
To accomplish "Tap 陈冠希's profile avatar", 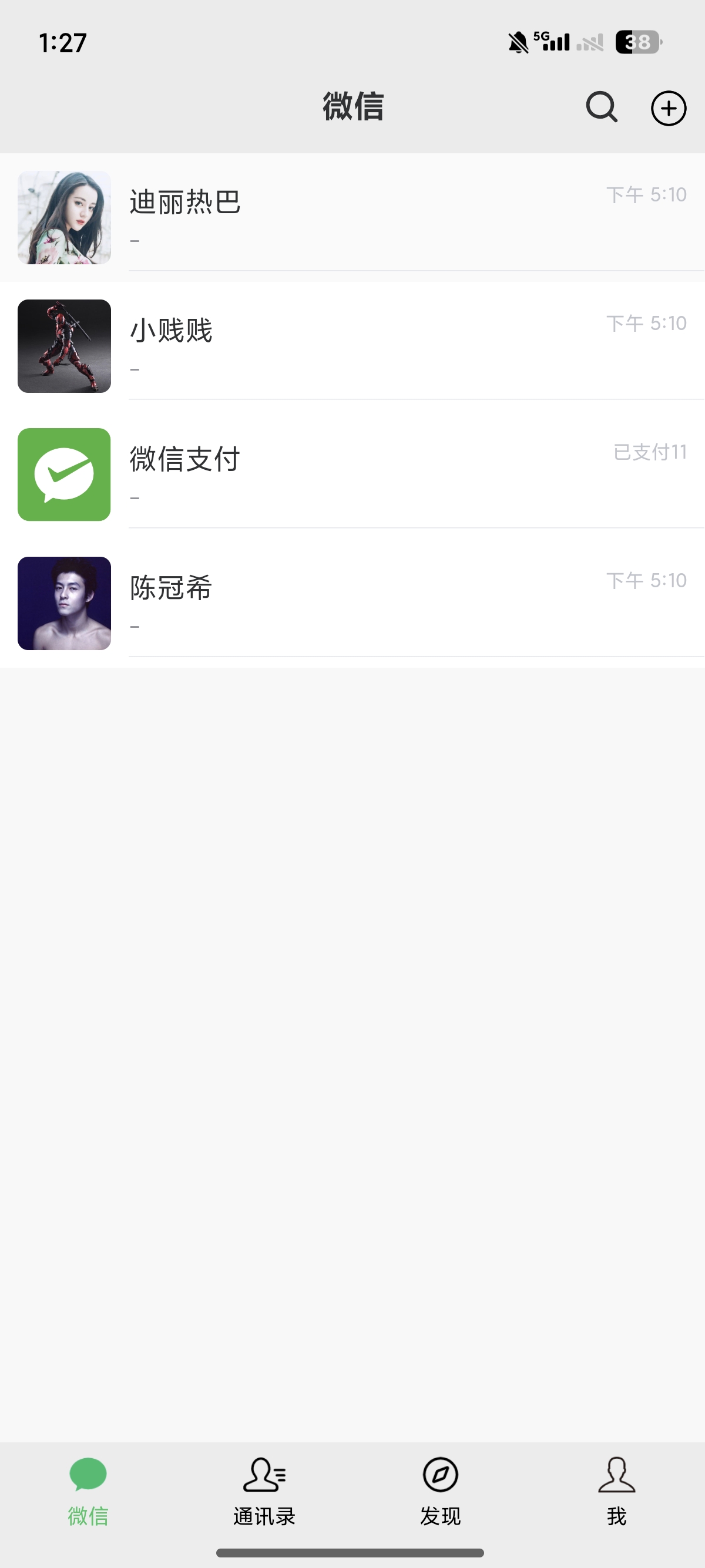I will tap(64, 603).
